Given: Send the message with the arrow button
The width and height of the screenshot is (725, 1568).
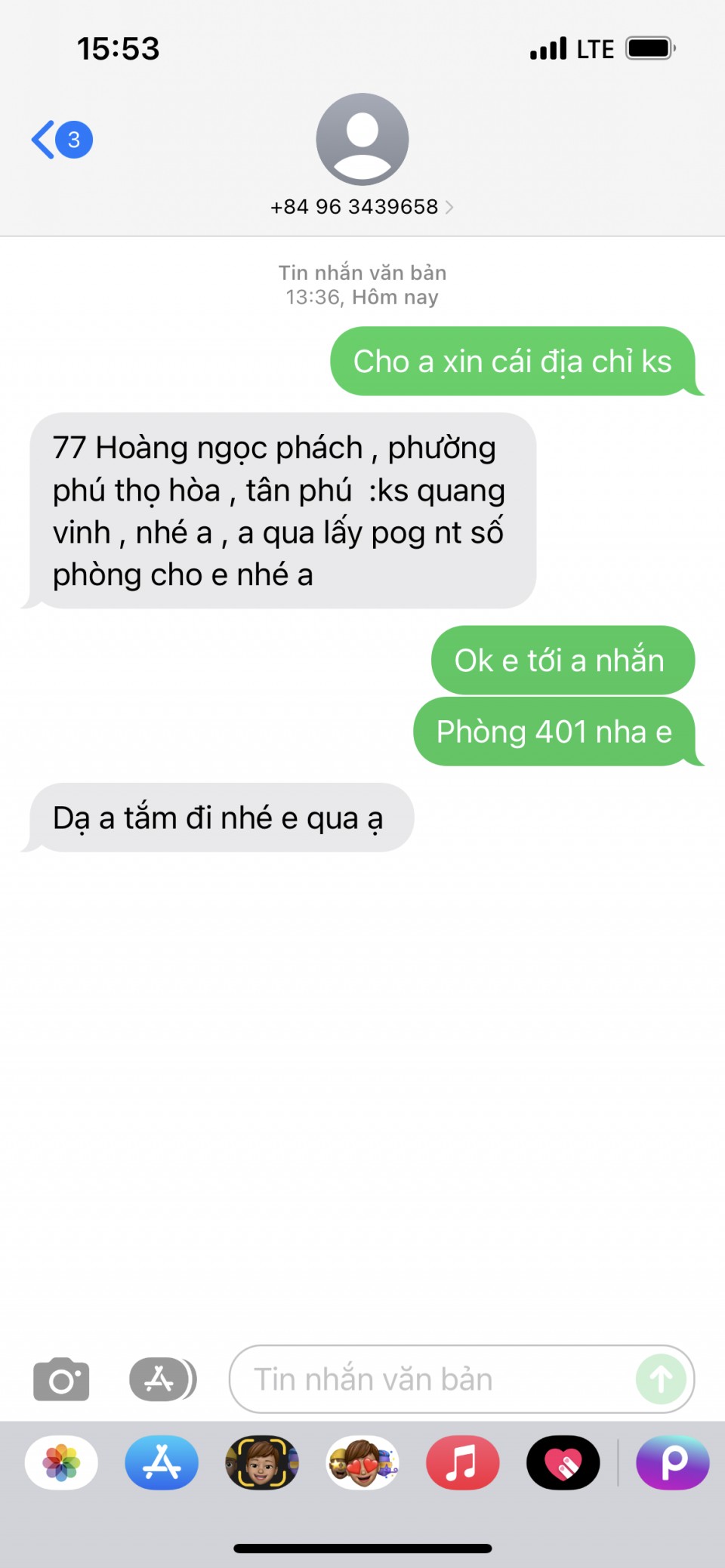Looking at the screenshot, I should (661, 1379).
